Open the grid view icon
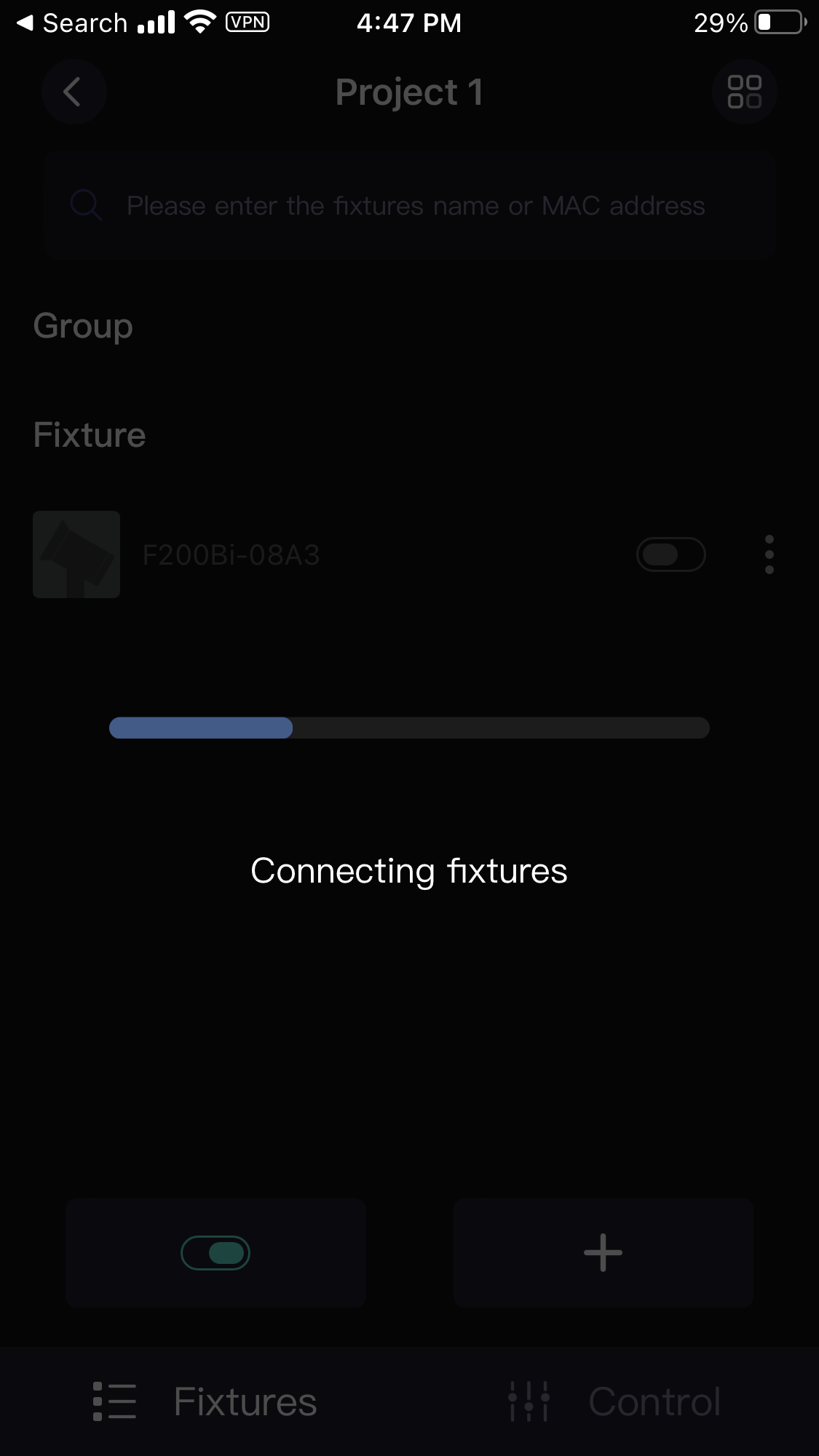Image resolution: width=819 pixels, height=1456 pixels. pos(744,92)
